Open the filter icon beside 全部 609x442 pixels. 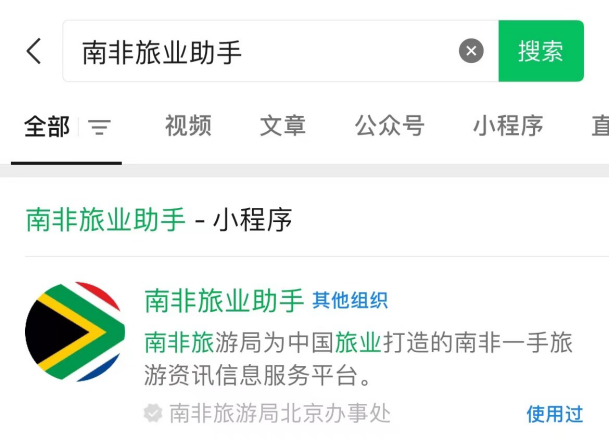pyautogui.click(x=99, y=127)
